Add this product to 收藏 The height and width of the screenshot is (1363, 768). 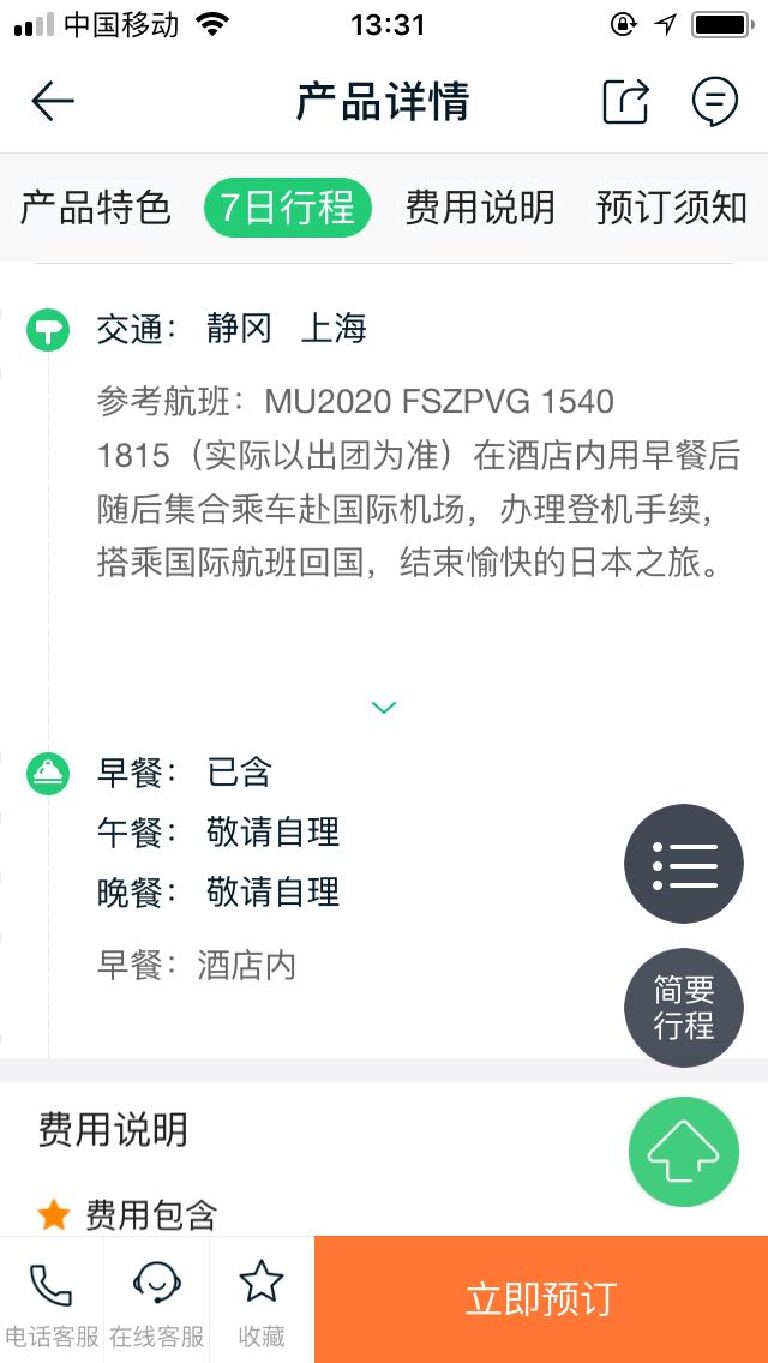pyautogui.click(x=262, y=1300)
